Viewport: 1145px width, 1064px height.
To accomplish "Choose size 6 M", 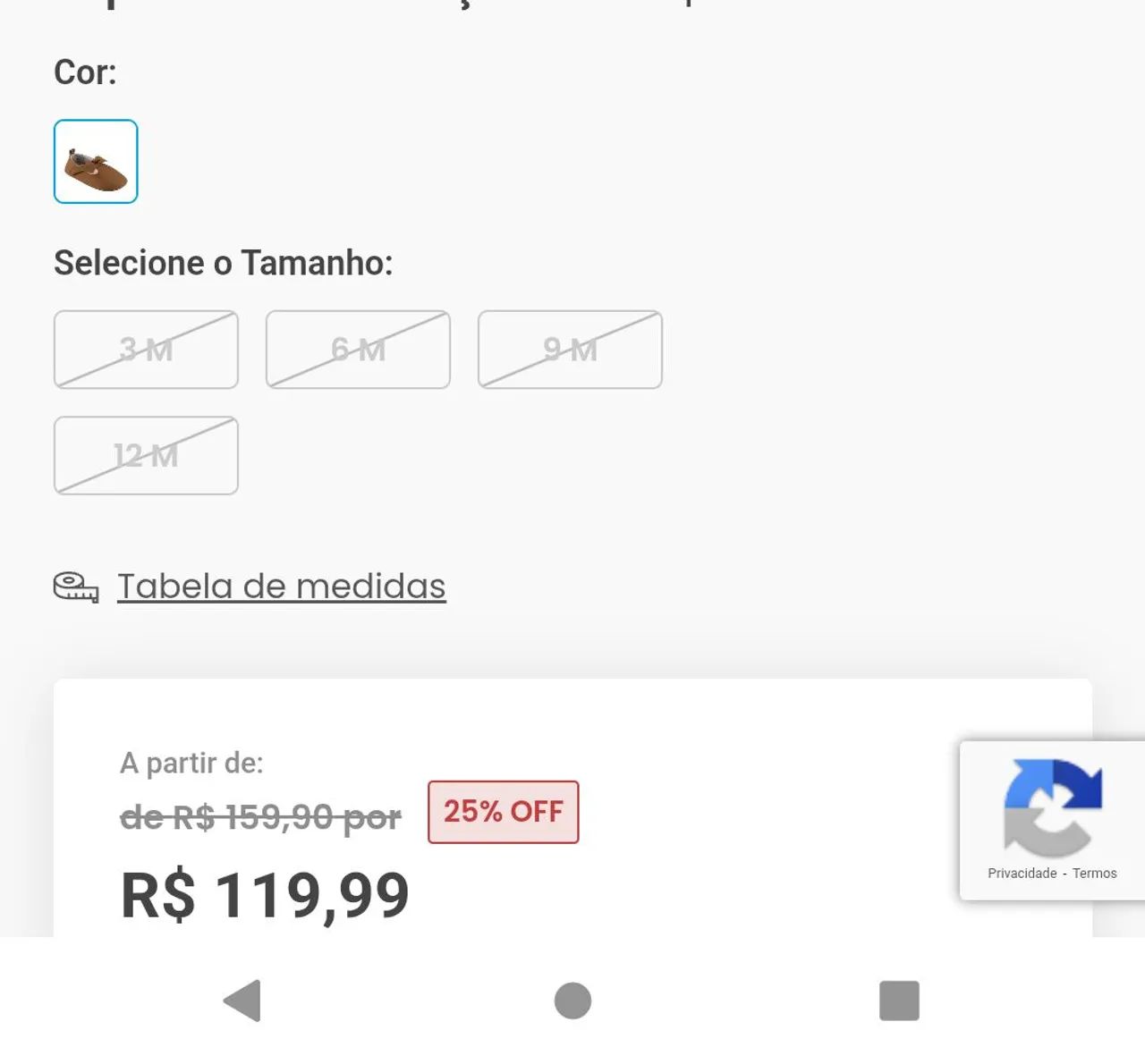I will (358, 350).
